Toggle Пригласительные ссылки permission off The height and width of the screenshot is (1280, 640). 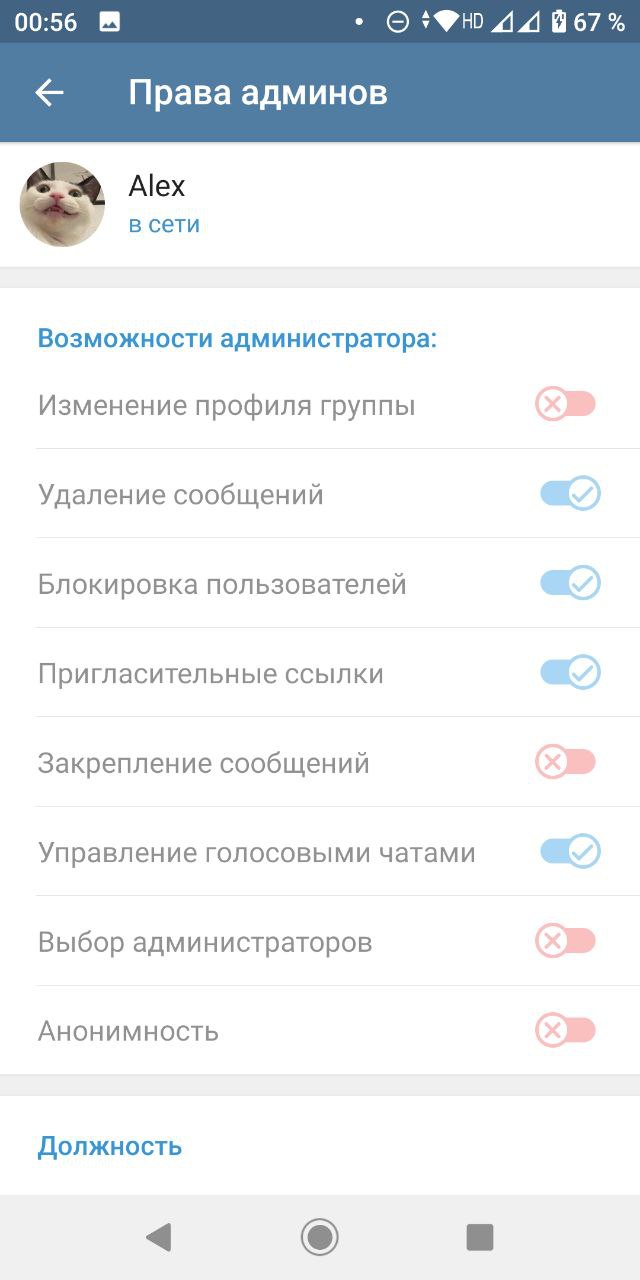click(x=570, y=673)
